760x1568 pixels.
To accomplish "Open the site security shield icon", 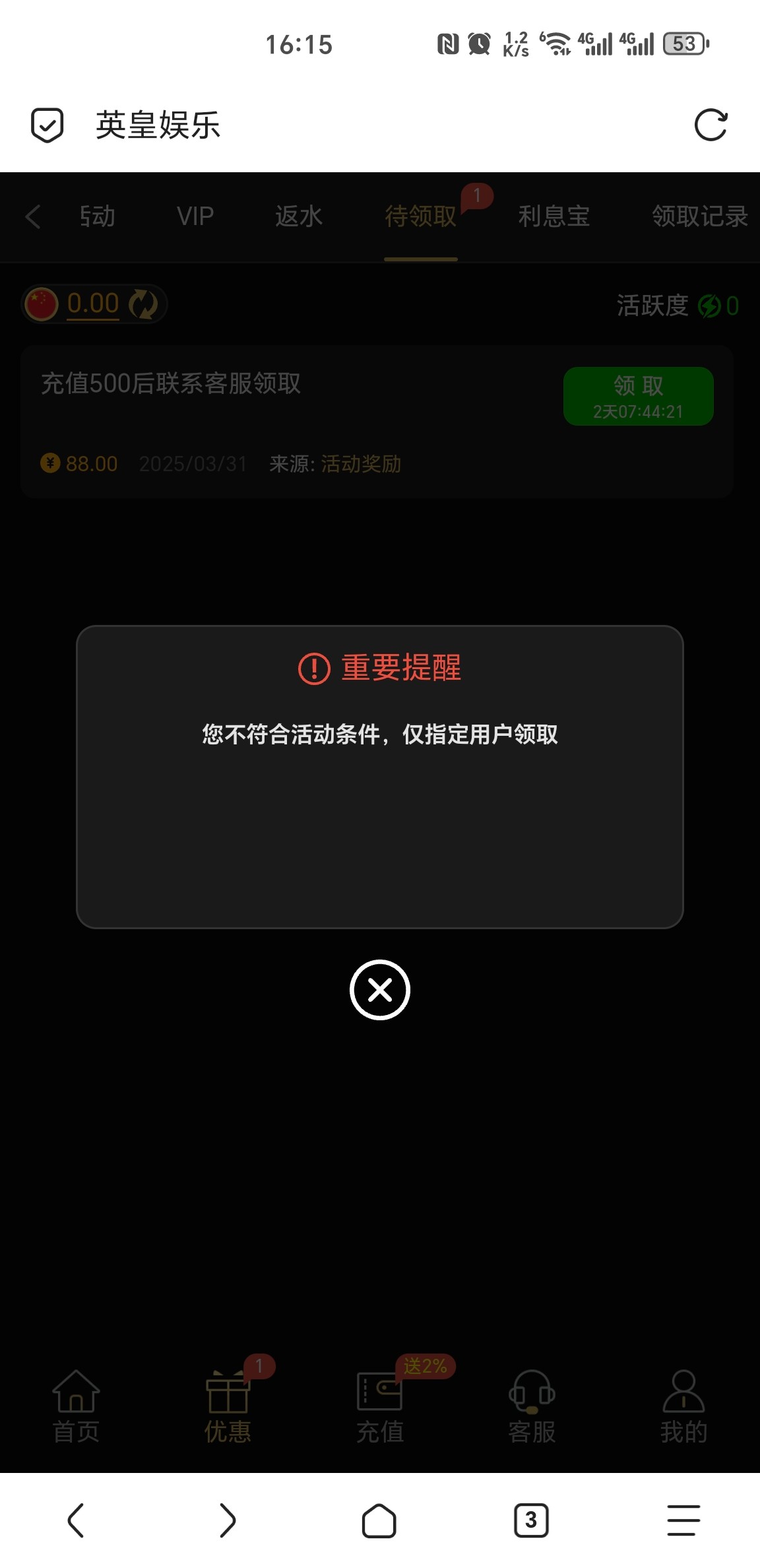I will pyautogui.click(x=47, y=125).
